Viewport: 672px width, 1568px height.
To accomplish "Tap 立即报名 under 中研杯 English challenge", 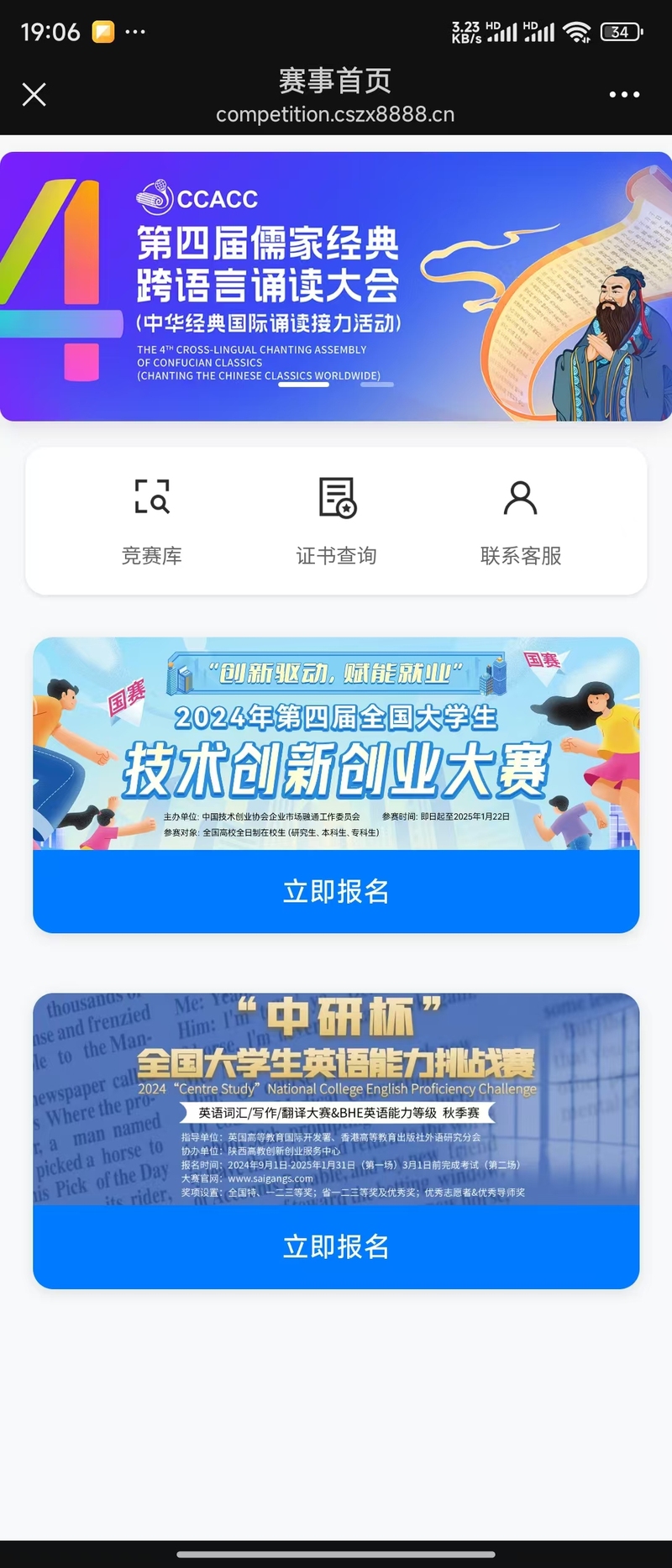I will [336, 1246].
